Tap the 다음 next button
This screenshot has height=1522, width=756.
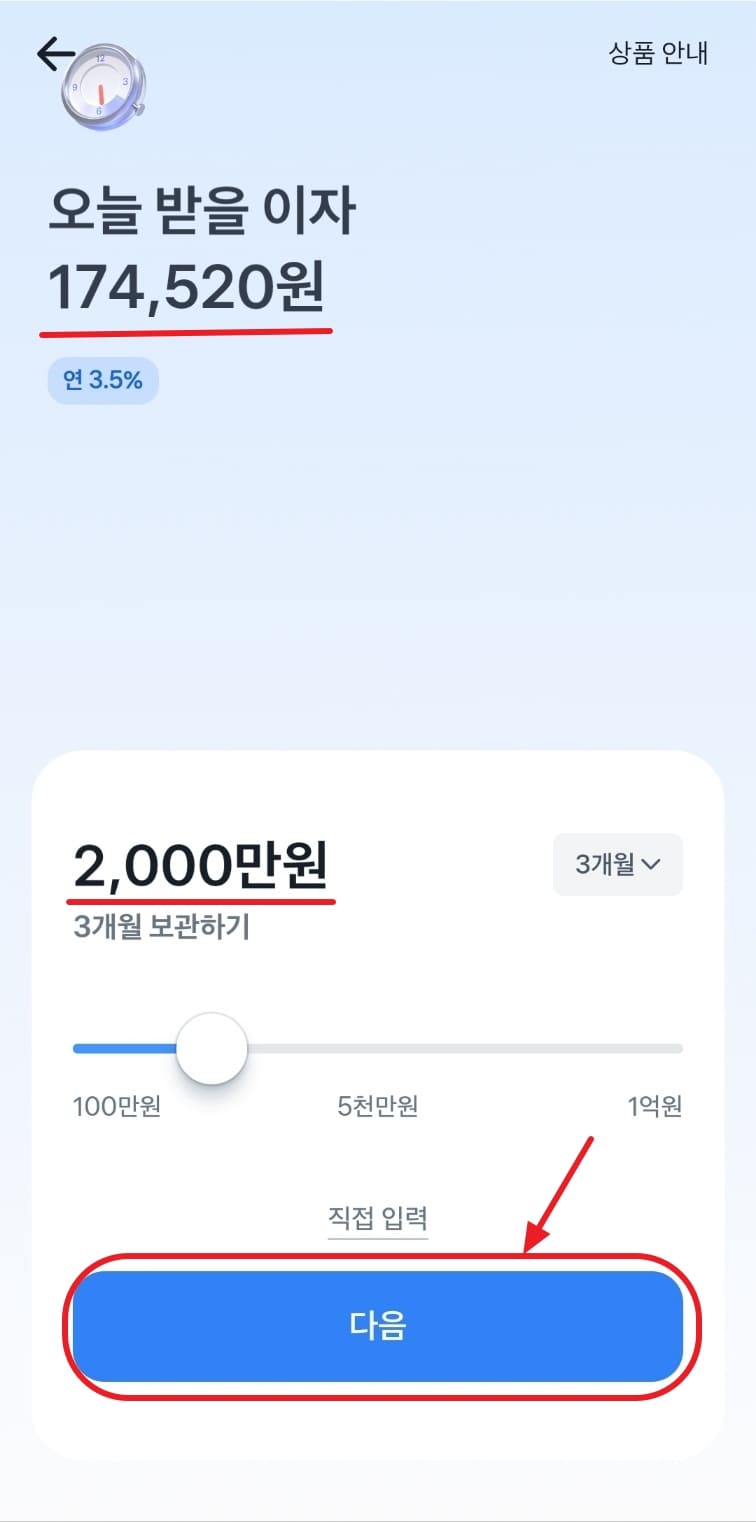click(x=378, y=1326)
